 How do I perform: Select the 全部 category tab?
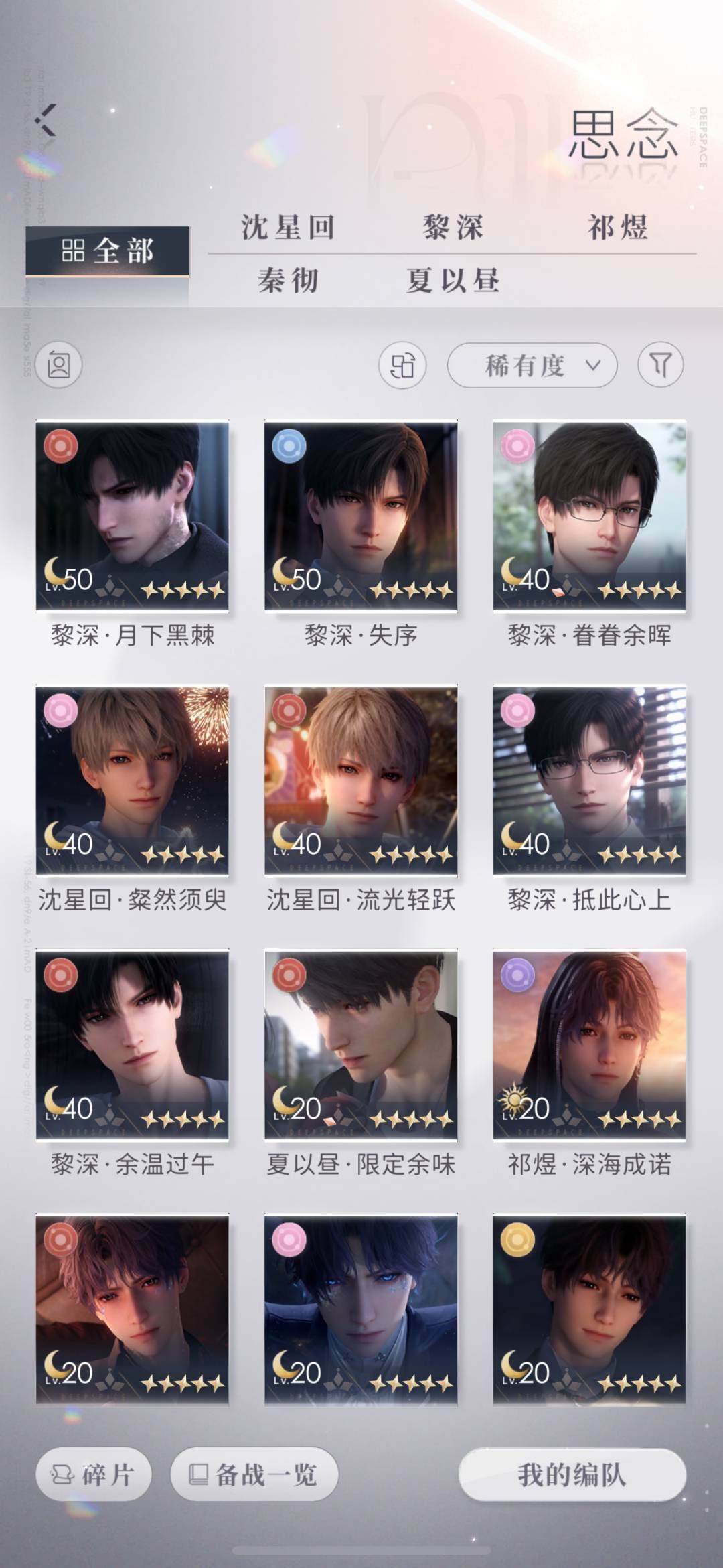point(107,251)
